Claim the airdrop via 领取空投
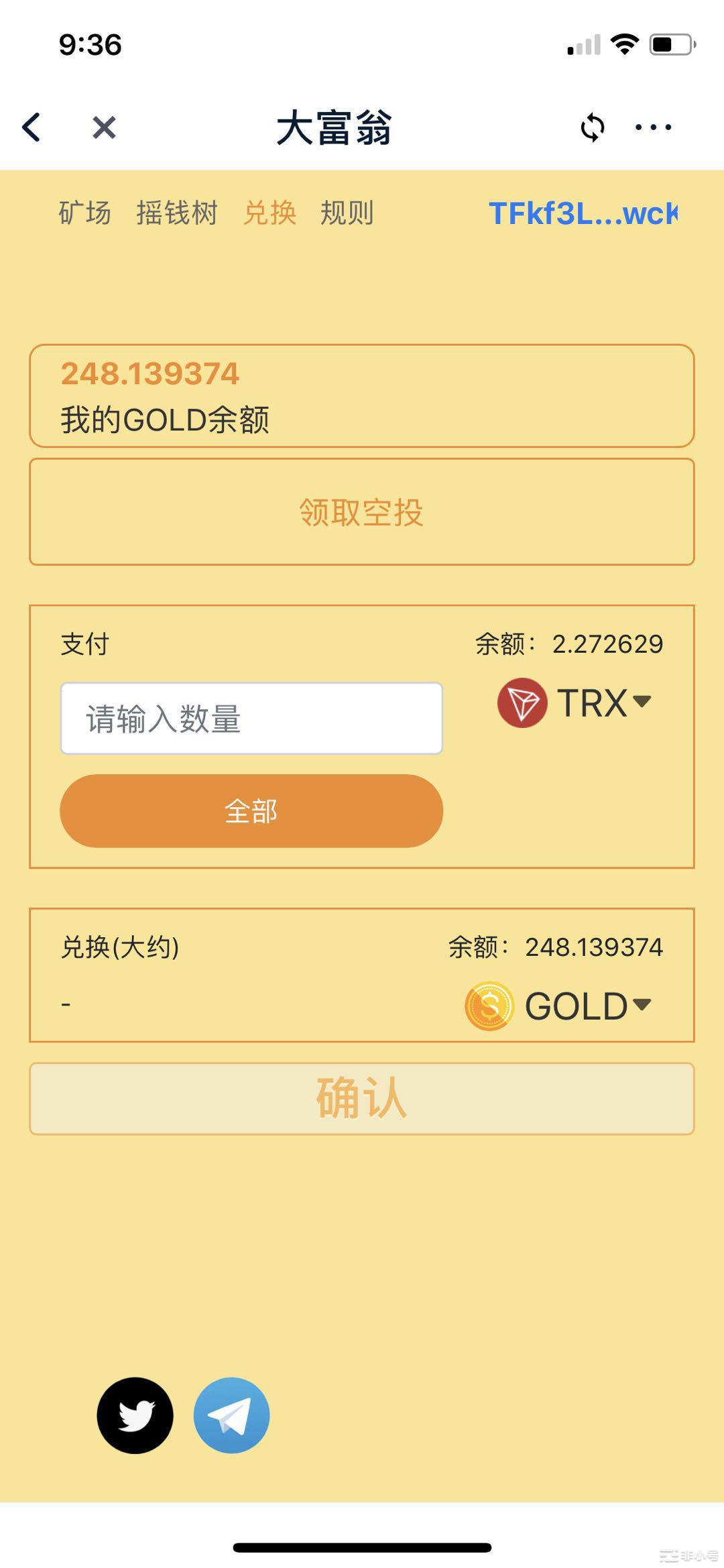The image size is (724, 1568). 362,512
